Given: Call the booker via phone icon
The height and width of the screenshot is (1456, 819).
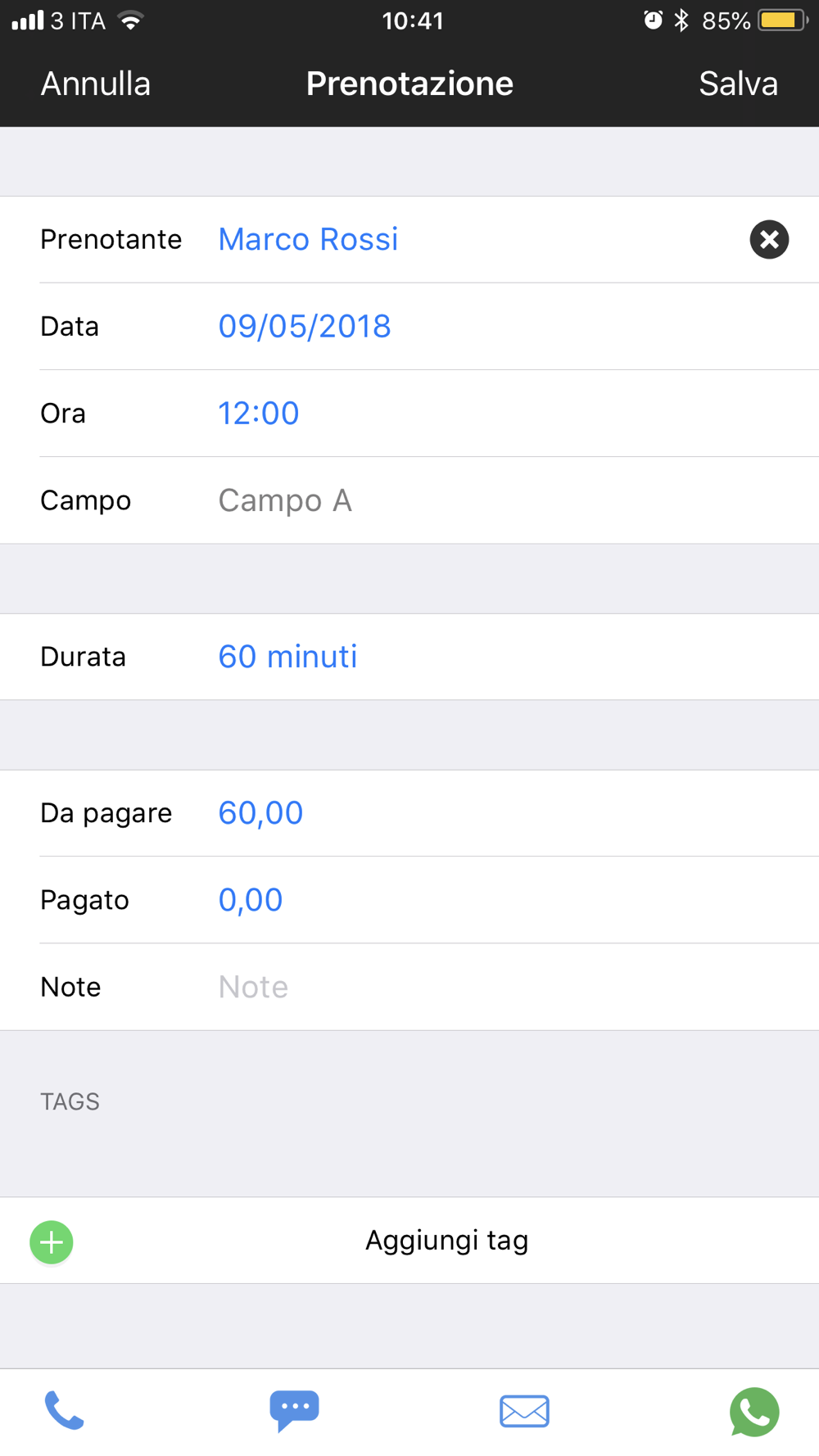Looking at the screenshot, I should pos(65,1410).
